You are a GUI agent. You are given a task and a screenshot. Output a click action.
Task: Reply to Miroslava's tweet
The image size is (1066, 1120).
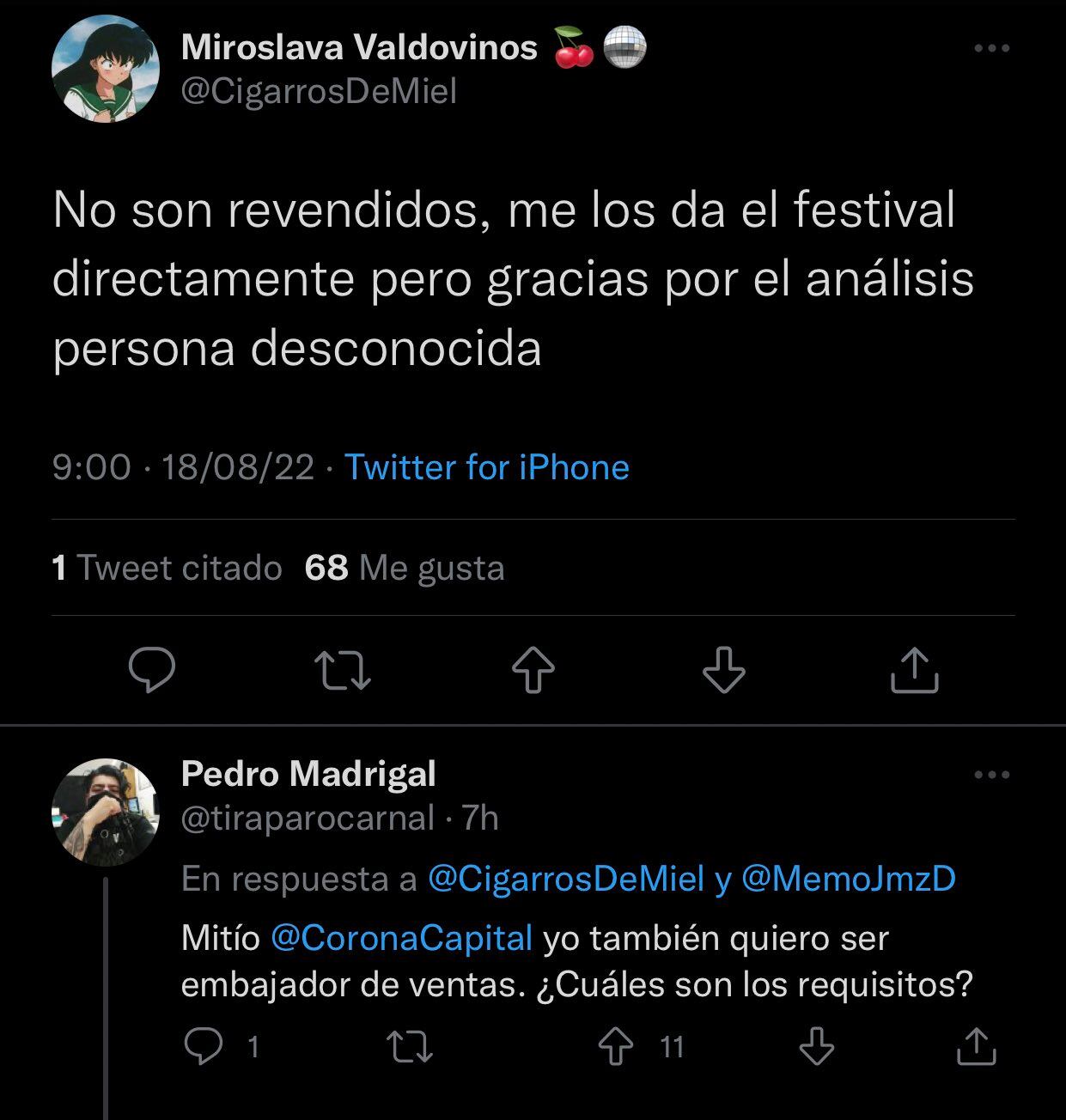(152, 670)
